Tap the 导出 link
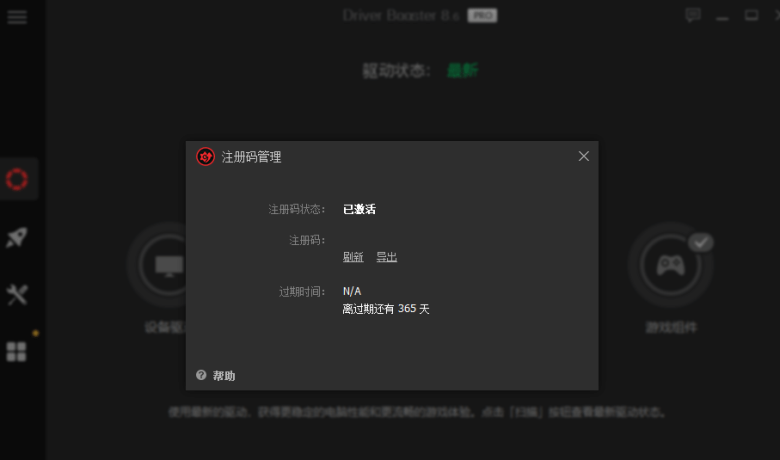 tap(386, 257)
